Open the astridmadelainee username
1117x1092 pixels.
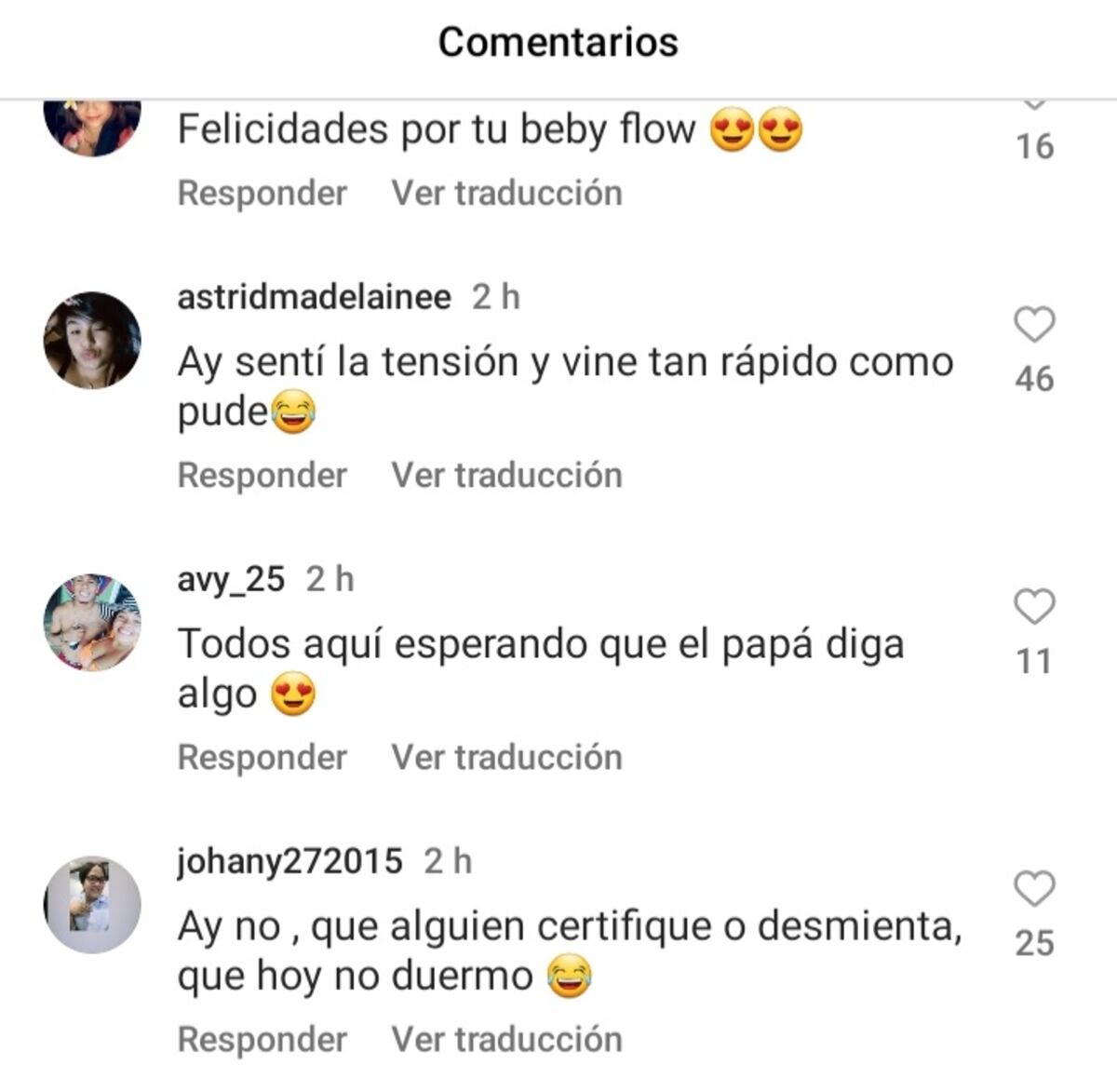click(314, 297)
